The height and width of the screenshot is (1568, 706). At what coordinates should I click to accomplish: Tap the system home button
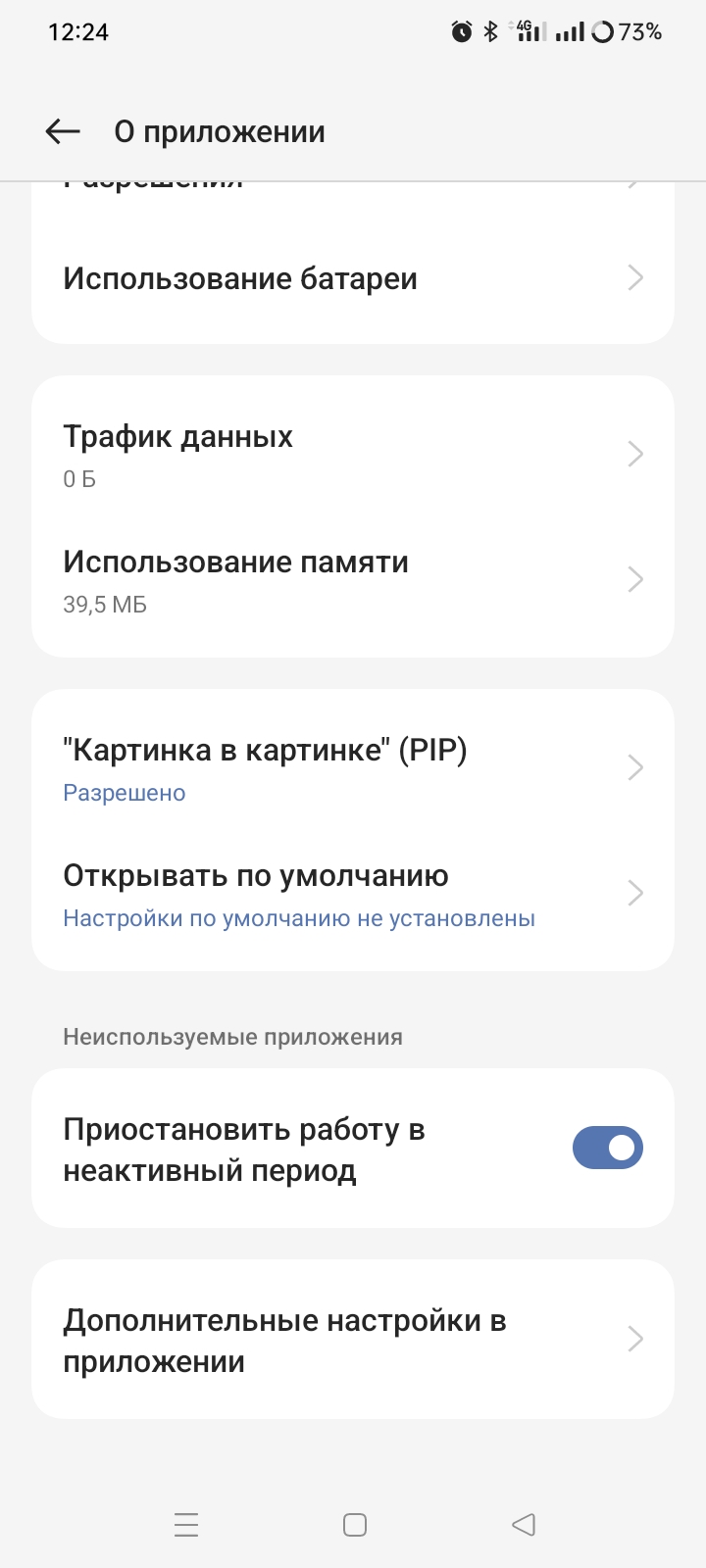click(x=354, y=1524)
